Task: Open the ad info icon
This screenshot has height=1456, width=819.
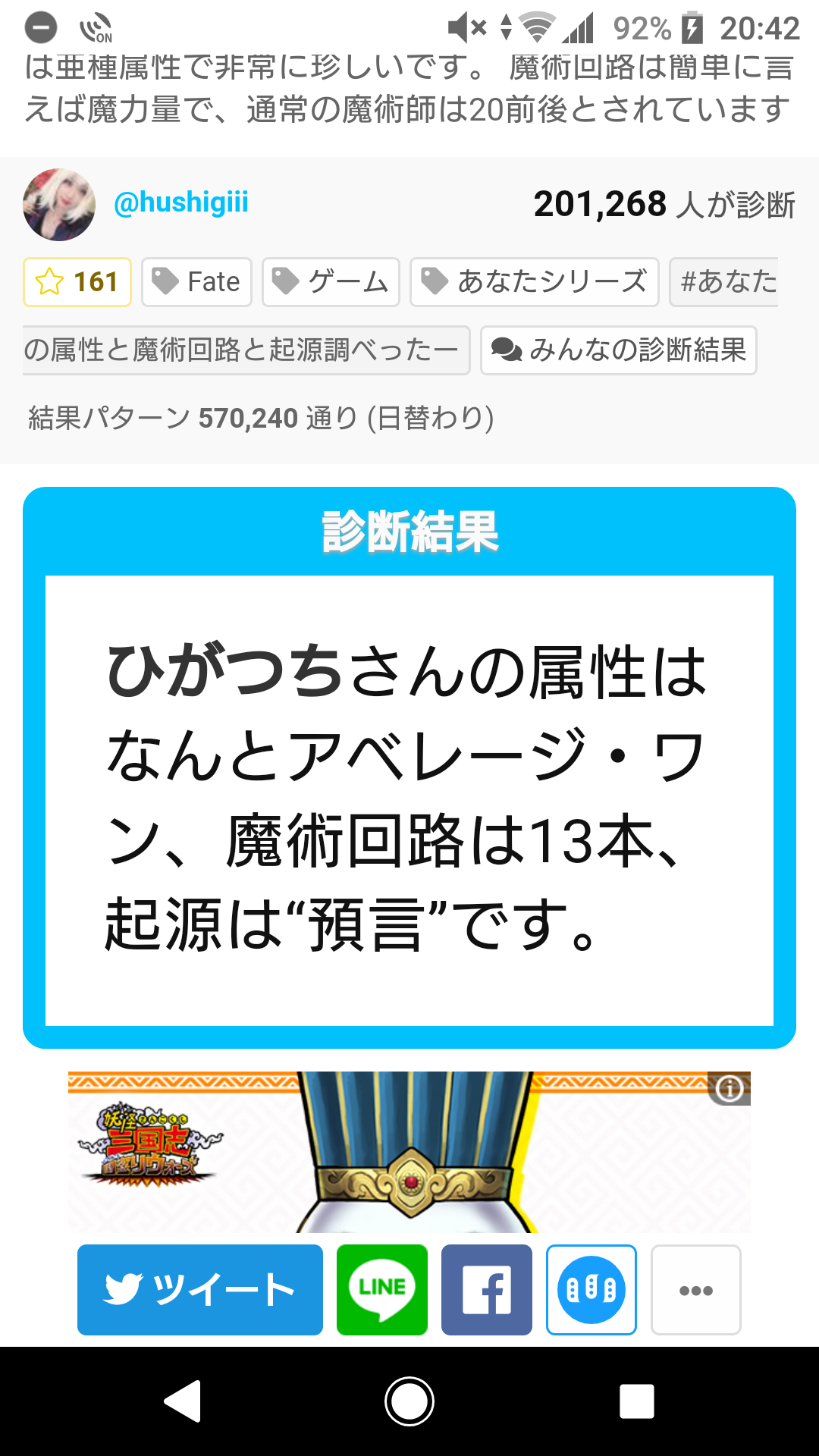Action: point(730,1090)
